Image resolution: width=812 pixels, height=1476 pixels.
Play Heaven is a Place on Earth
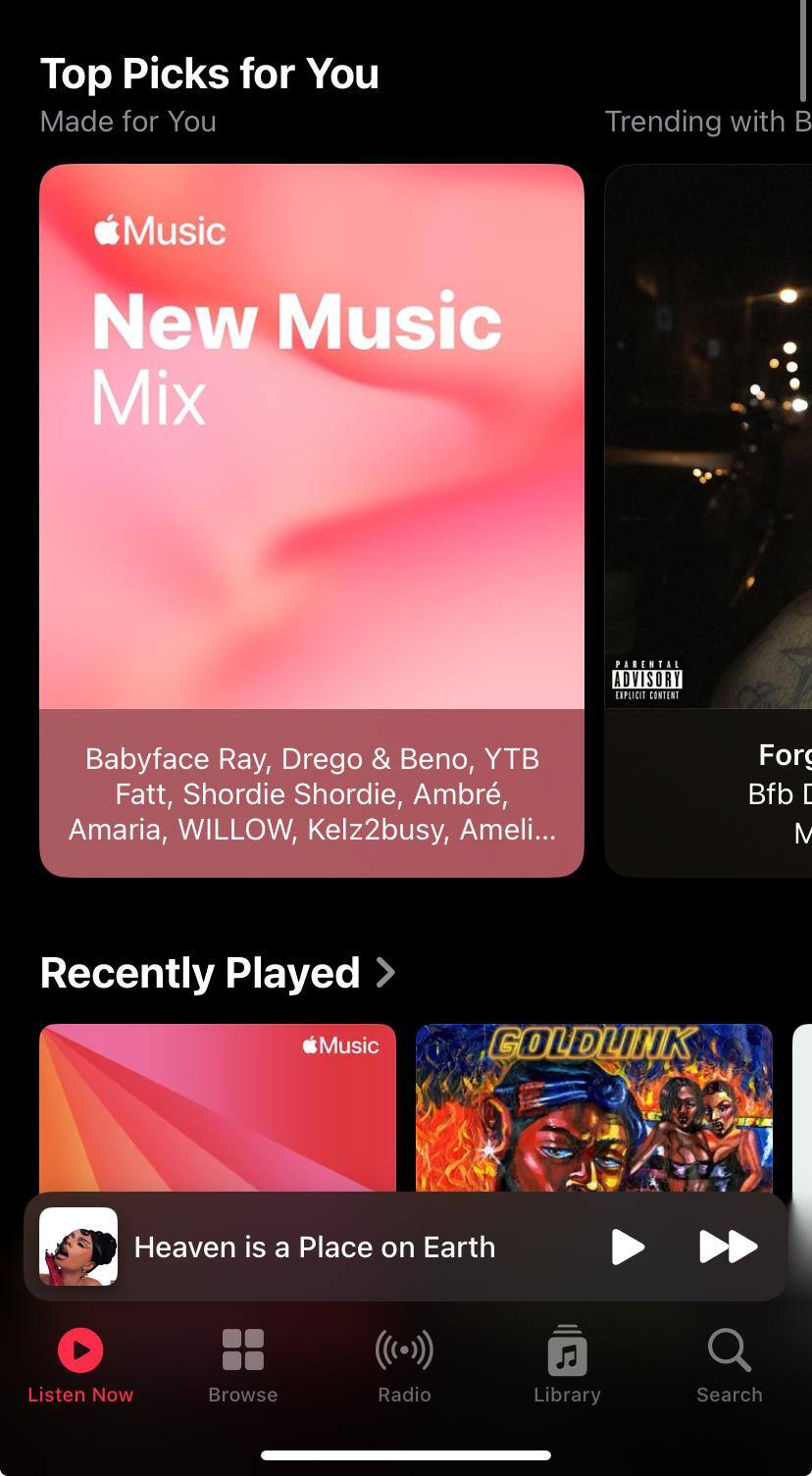(x=627, y=1247)
